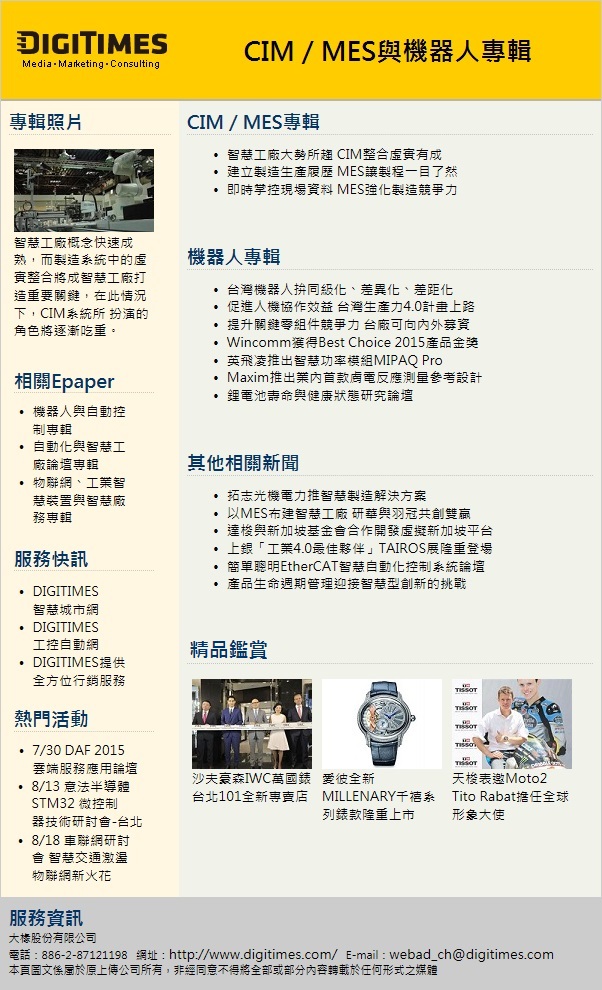Open the www.digitimes.com website link
Screen dimensions: 602x990
[253, 955]
